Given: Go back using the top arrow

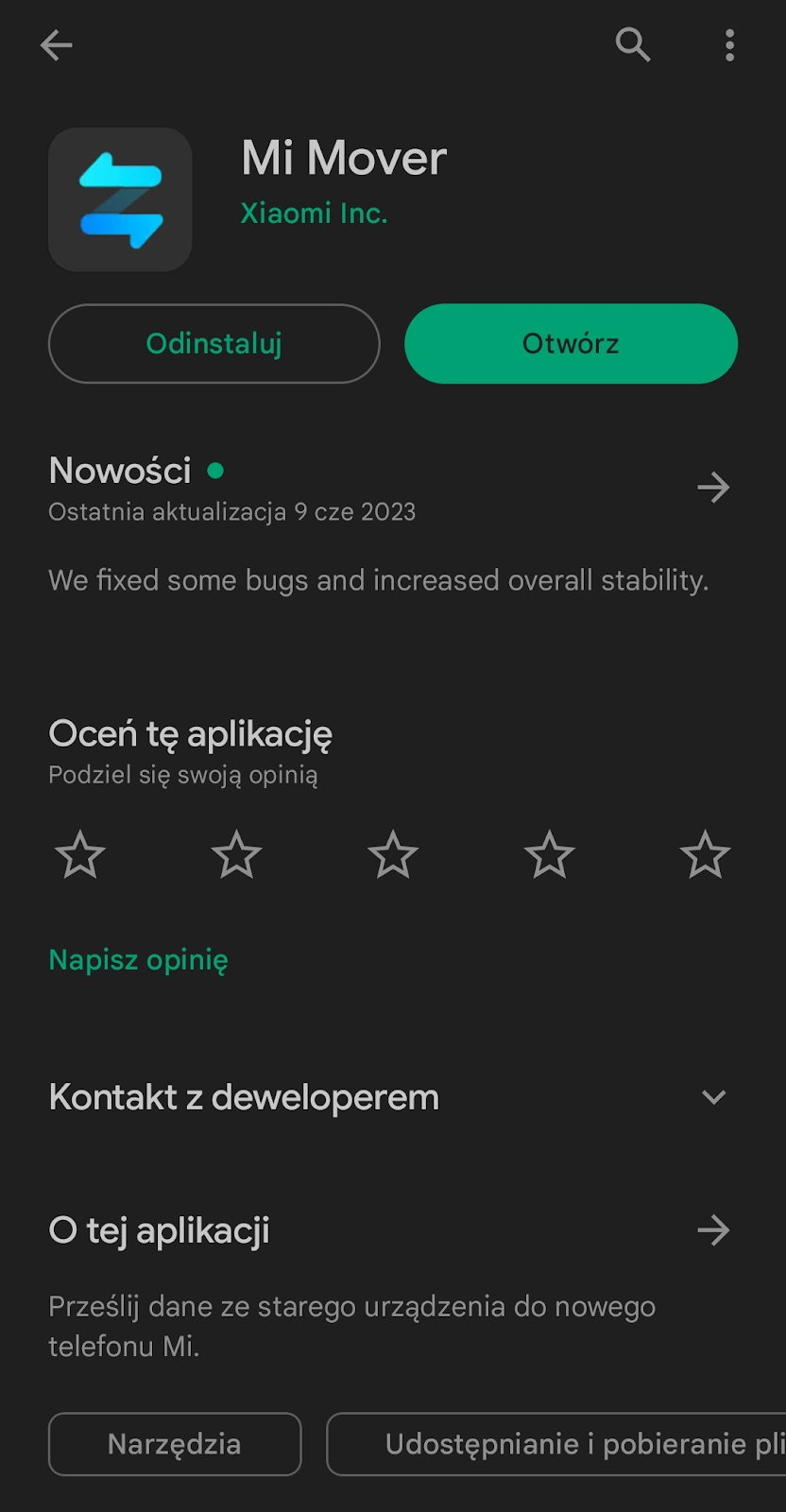Looking at the screenshot, I should pos(57,44).
